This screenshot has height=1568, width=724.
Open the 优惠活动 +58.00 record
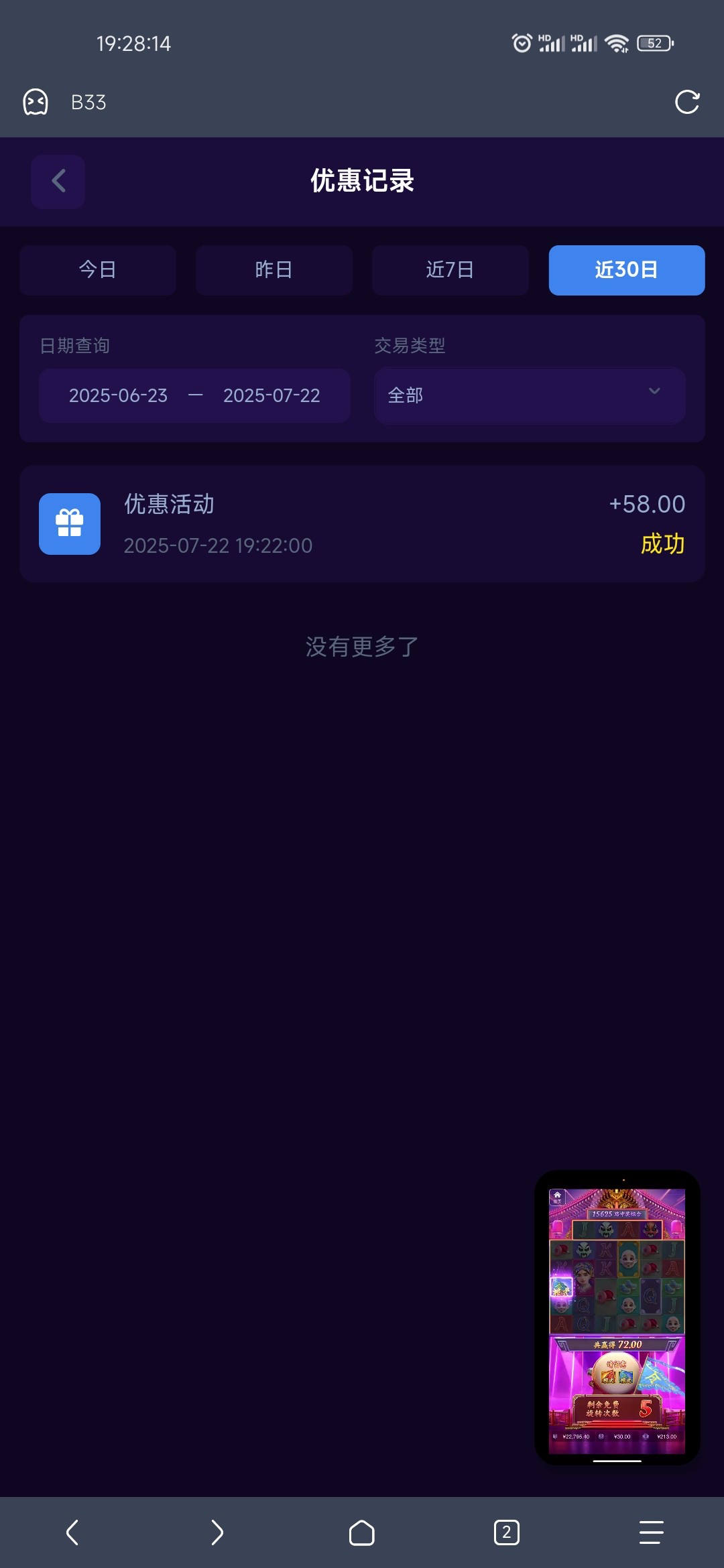point(362,524)
